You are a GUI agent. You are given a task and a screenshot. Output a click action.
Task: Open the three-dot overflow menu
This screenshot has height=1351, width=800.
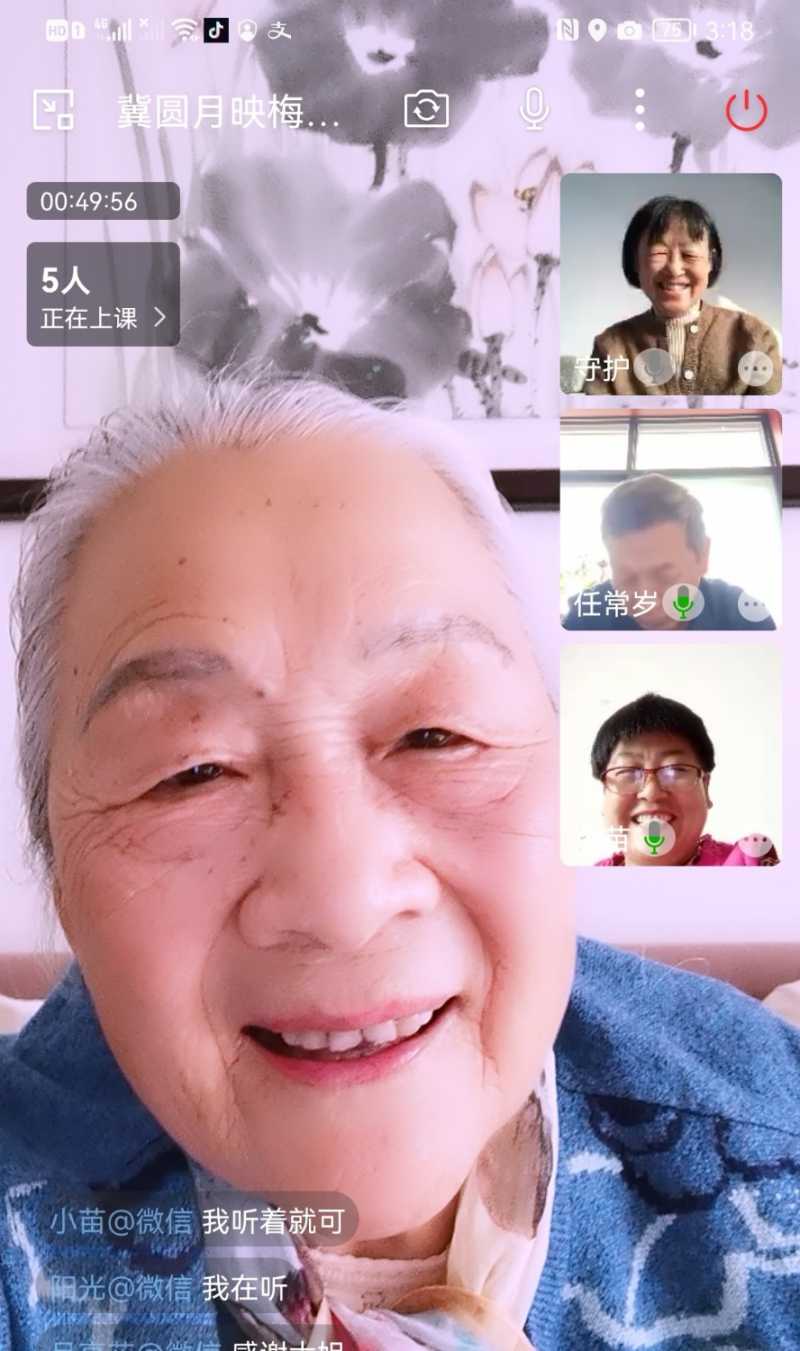(x=640, y=109)
